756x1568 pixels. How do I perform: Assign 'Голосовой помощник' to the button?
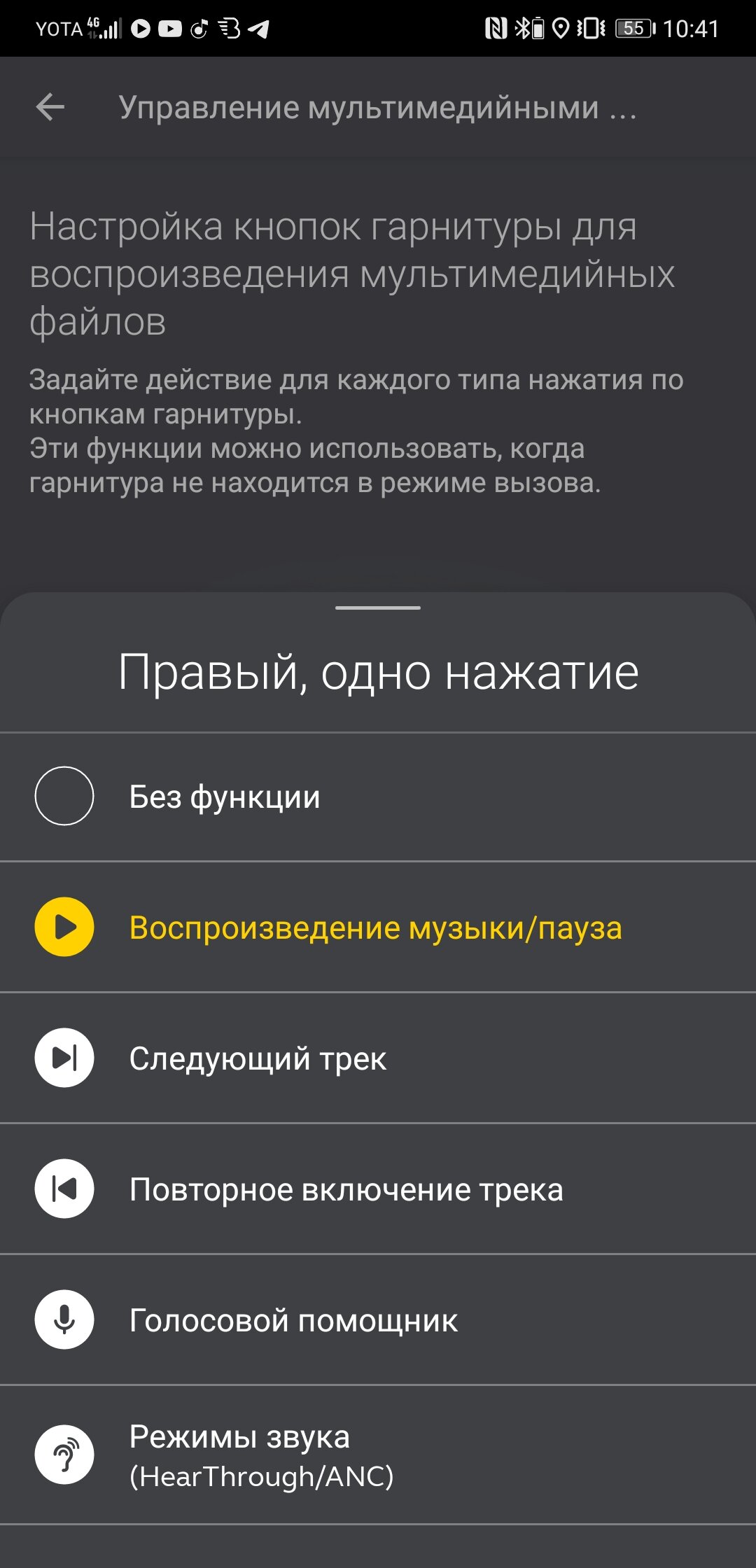[x=378, y=1320]
